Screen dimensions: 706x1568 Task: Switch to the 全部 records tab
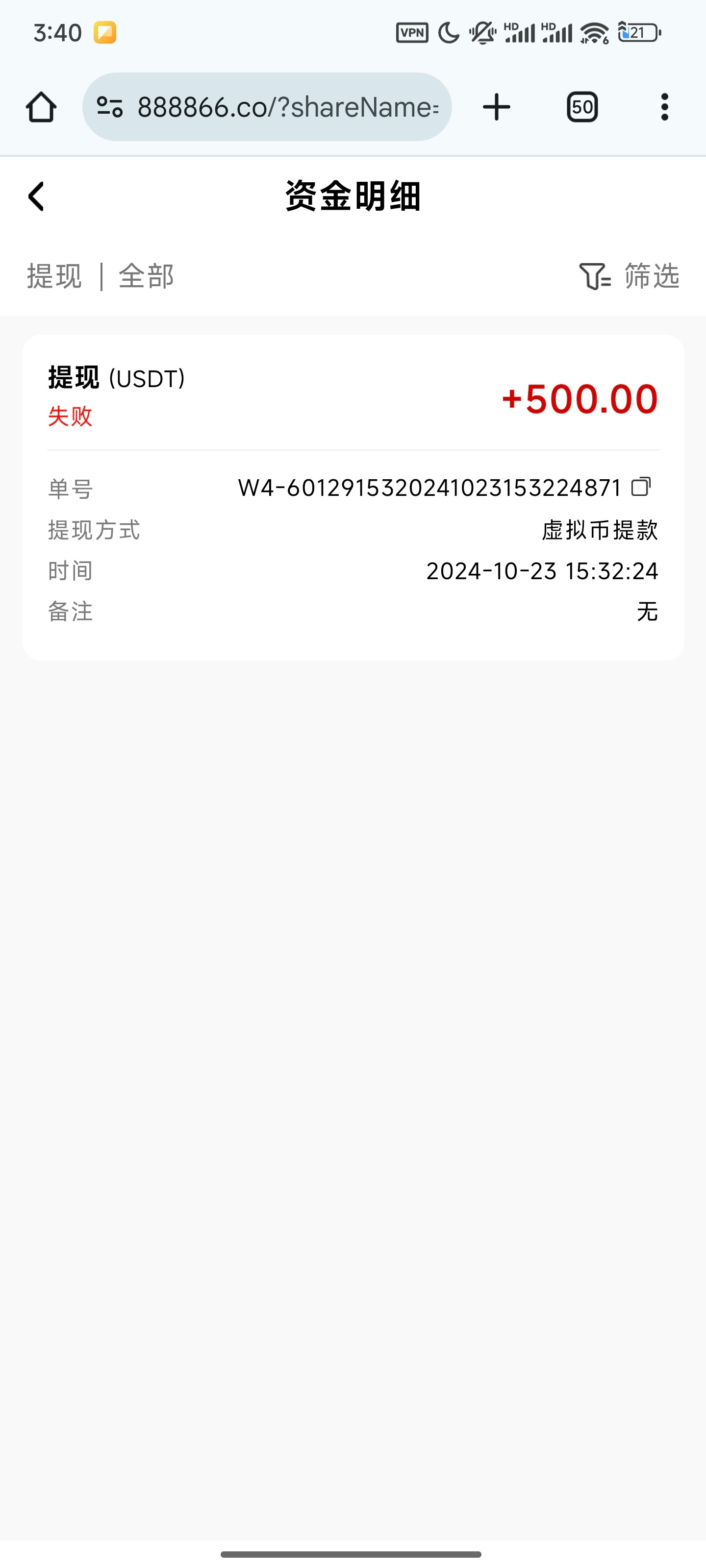point(146,277)
